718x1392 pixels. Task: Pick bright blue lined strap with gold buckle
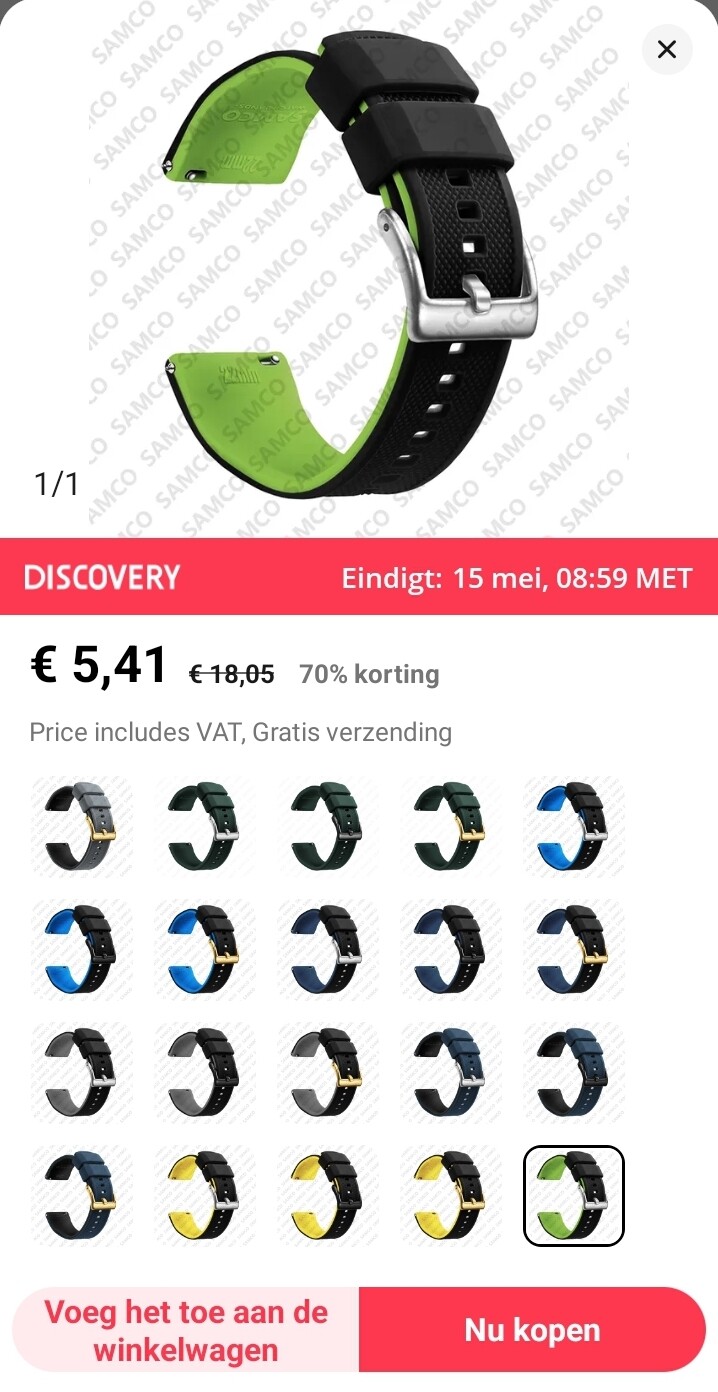(204, 950)
